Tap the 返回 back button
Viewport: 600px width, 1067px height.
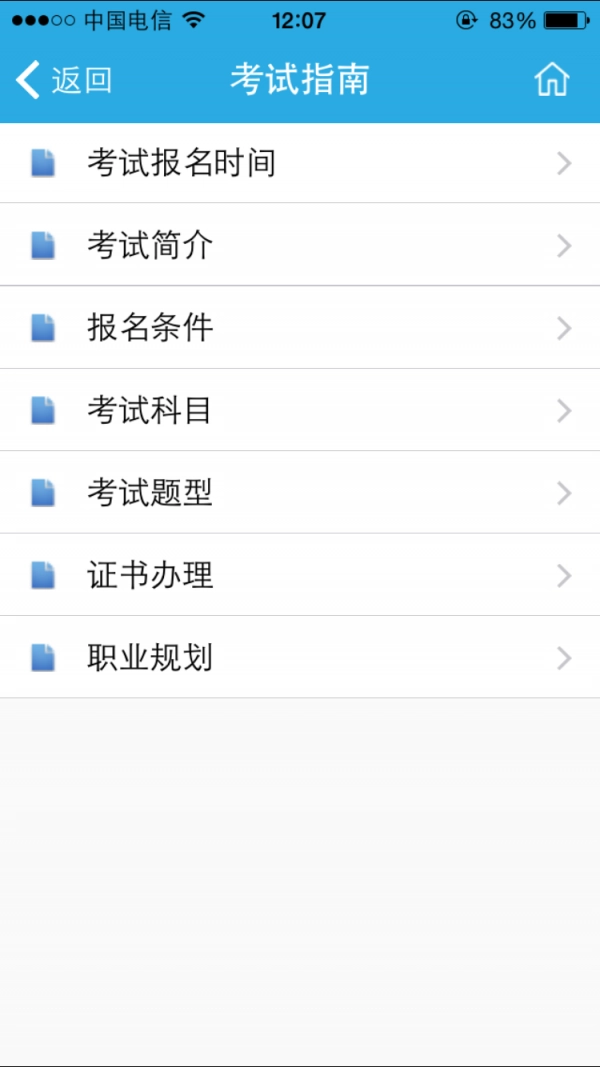pyautogui.click(x=64, y=80)
